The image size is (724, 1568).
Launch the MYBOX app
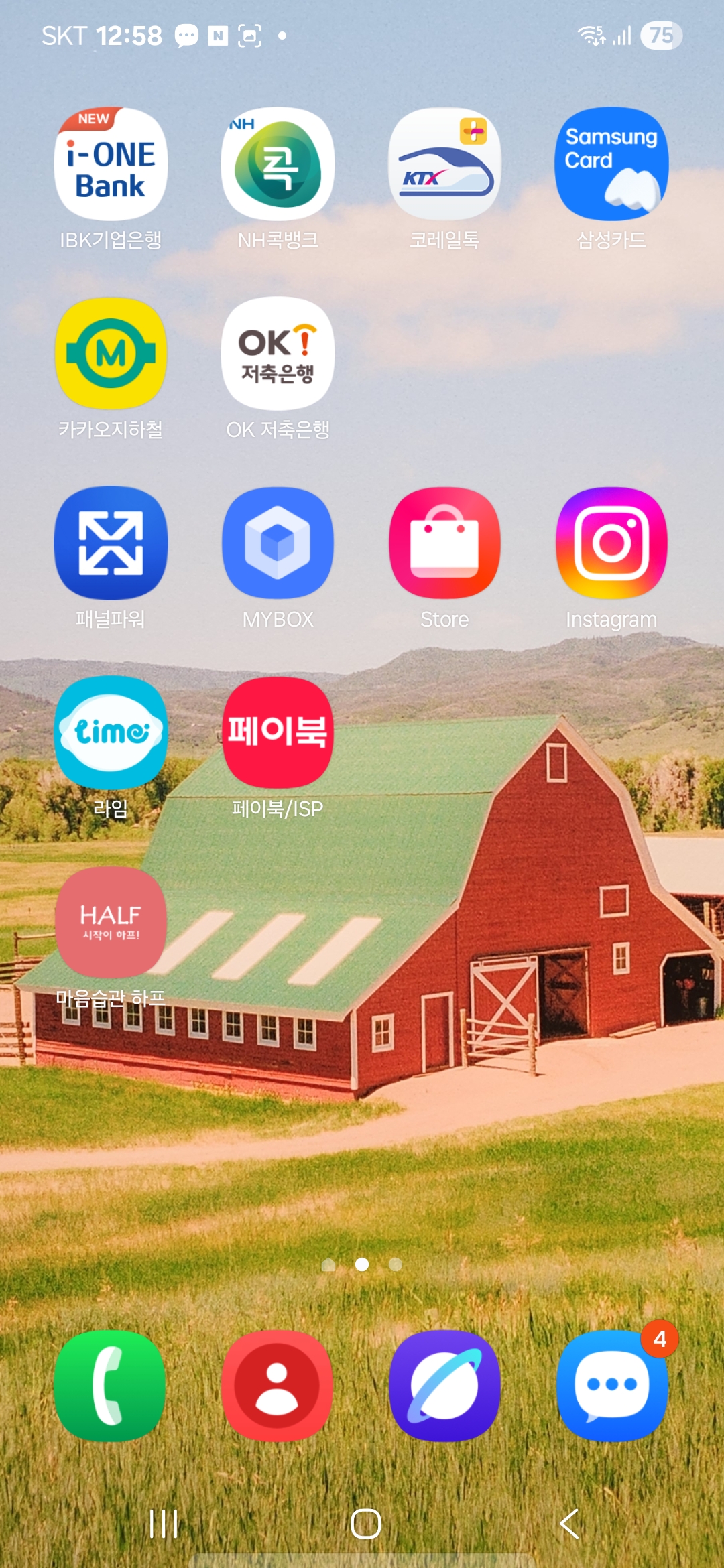(x=278, y=543)
